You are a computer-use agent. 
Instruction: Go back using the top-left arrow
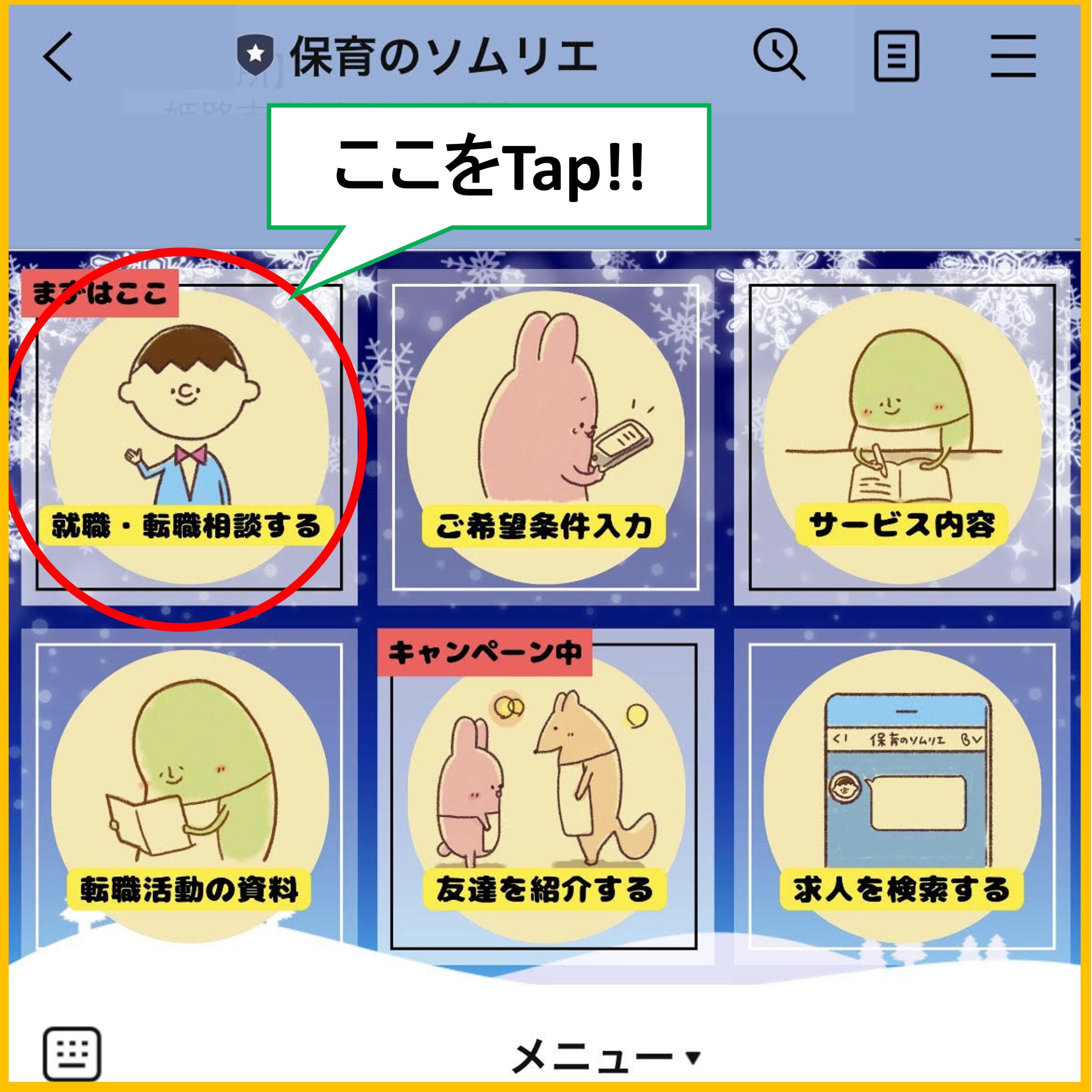pyautogui.click(x=58, y=56)
